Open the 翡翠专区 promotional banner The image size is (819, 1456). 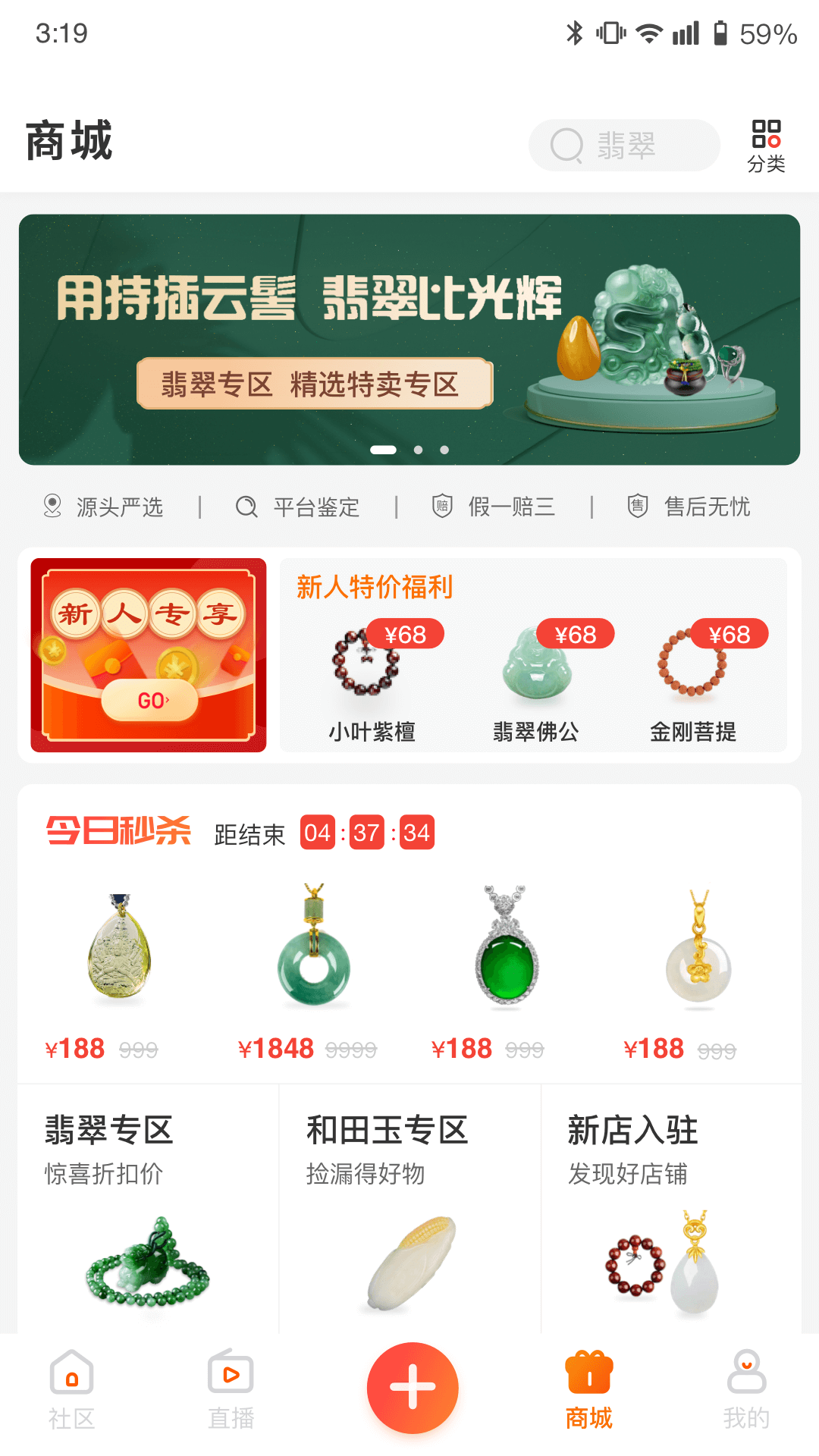[409, 340]
